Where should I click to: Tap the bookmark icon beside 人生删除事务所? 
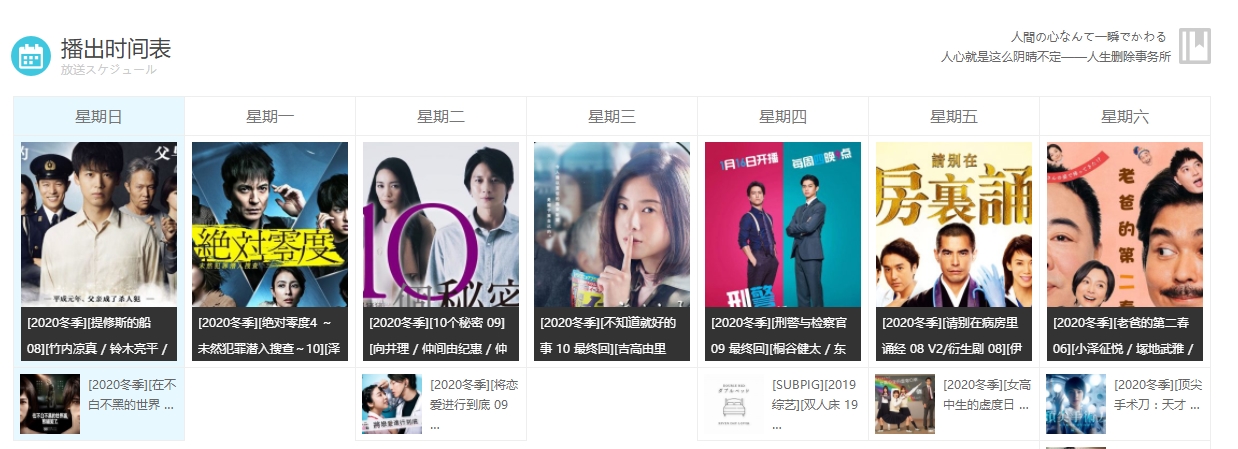click(1194, 46)
